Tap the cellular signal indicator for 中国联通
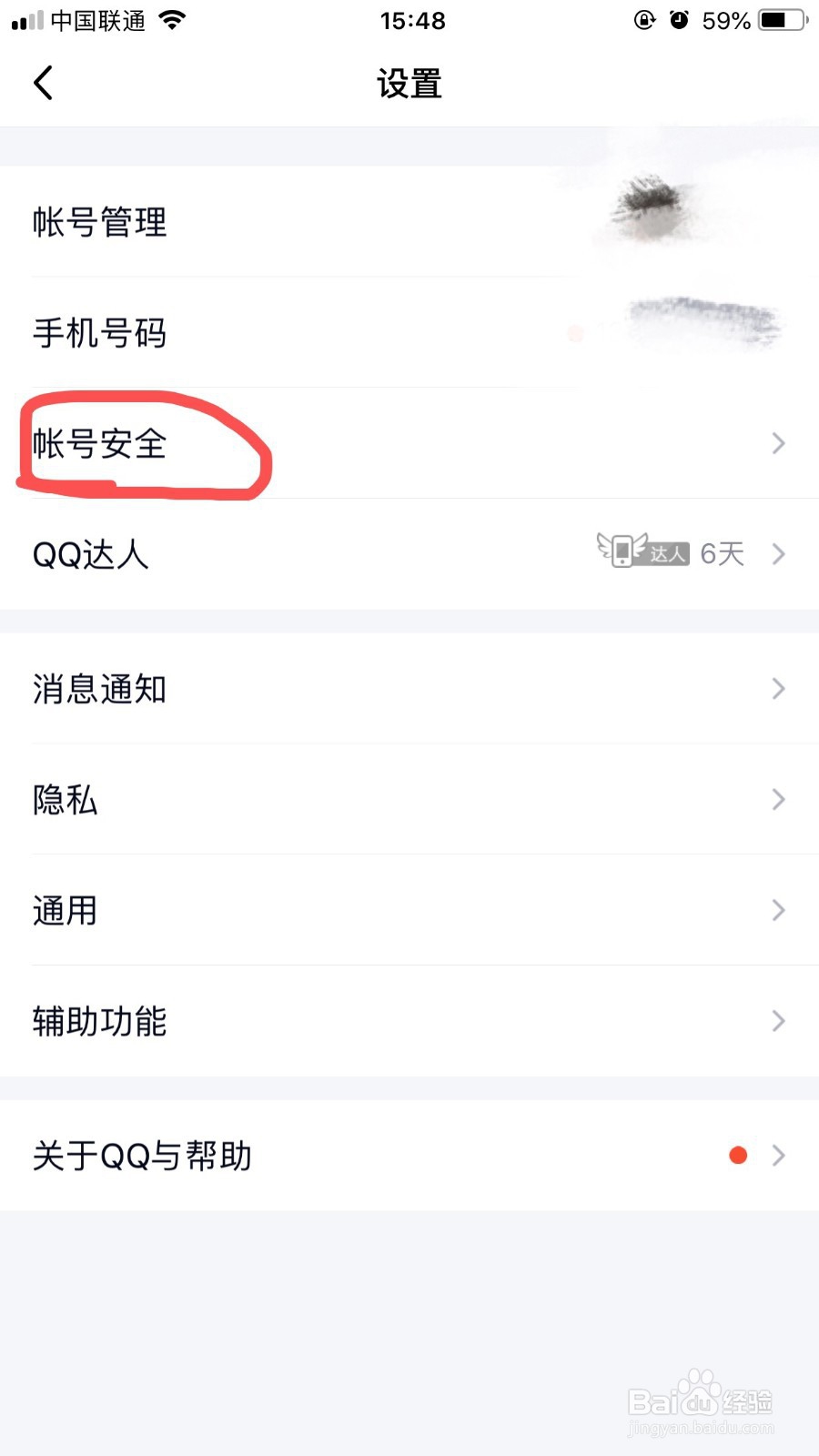Image resolution: width=819 pixels, height=1456 pixels. click(x=27, y=19)
